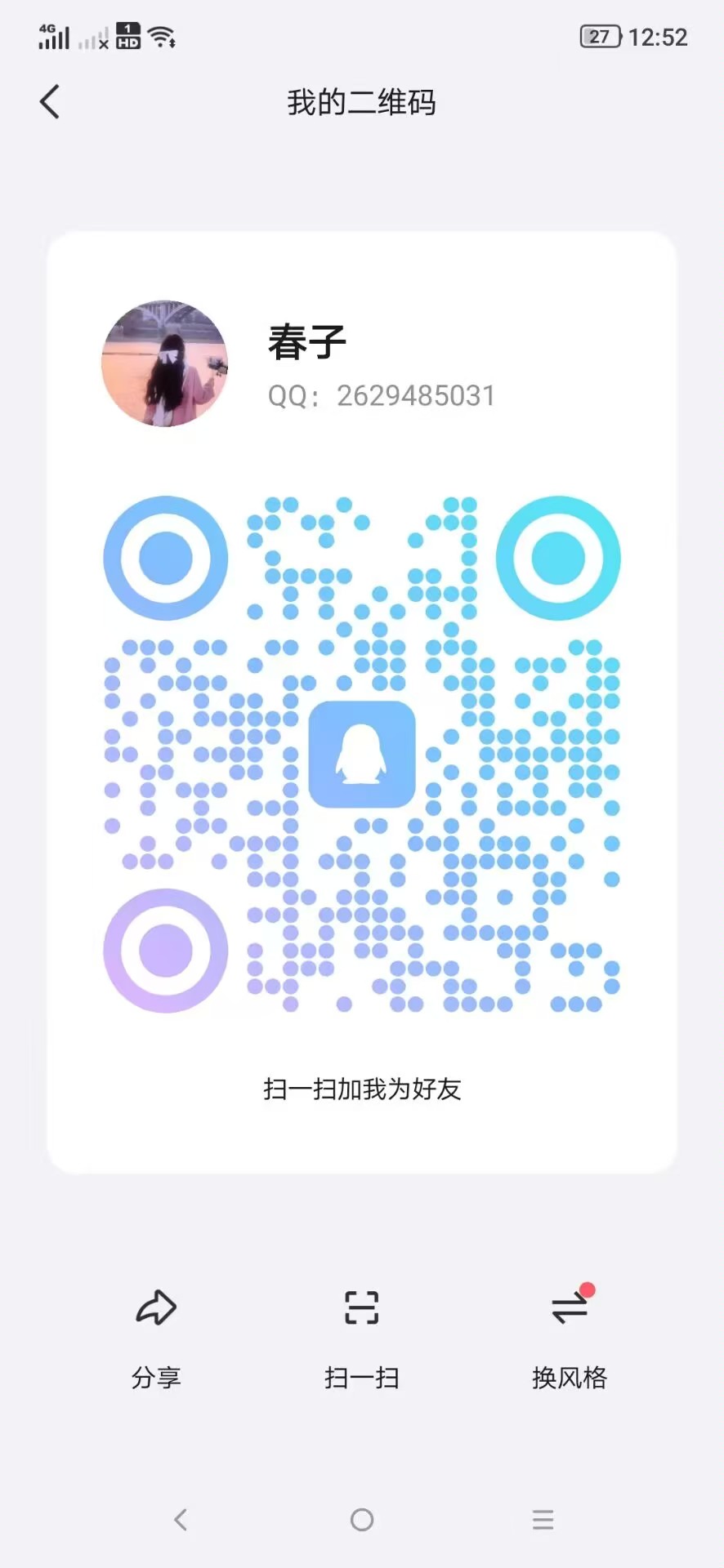This screenshot has height=1568, width=724.
Task: Tap the Change Style (换风格) icon
Action: [567, 1308]
